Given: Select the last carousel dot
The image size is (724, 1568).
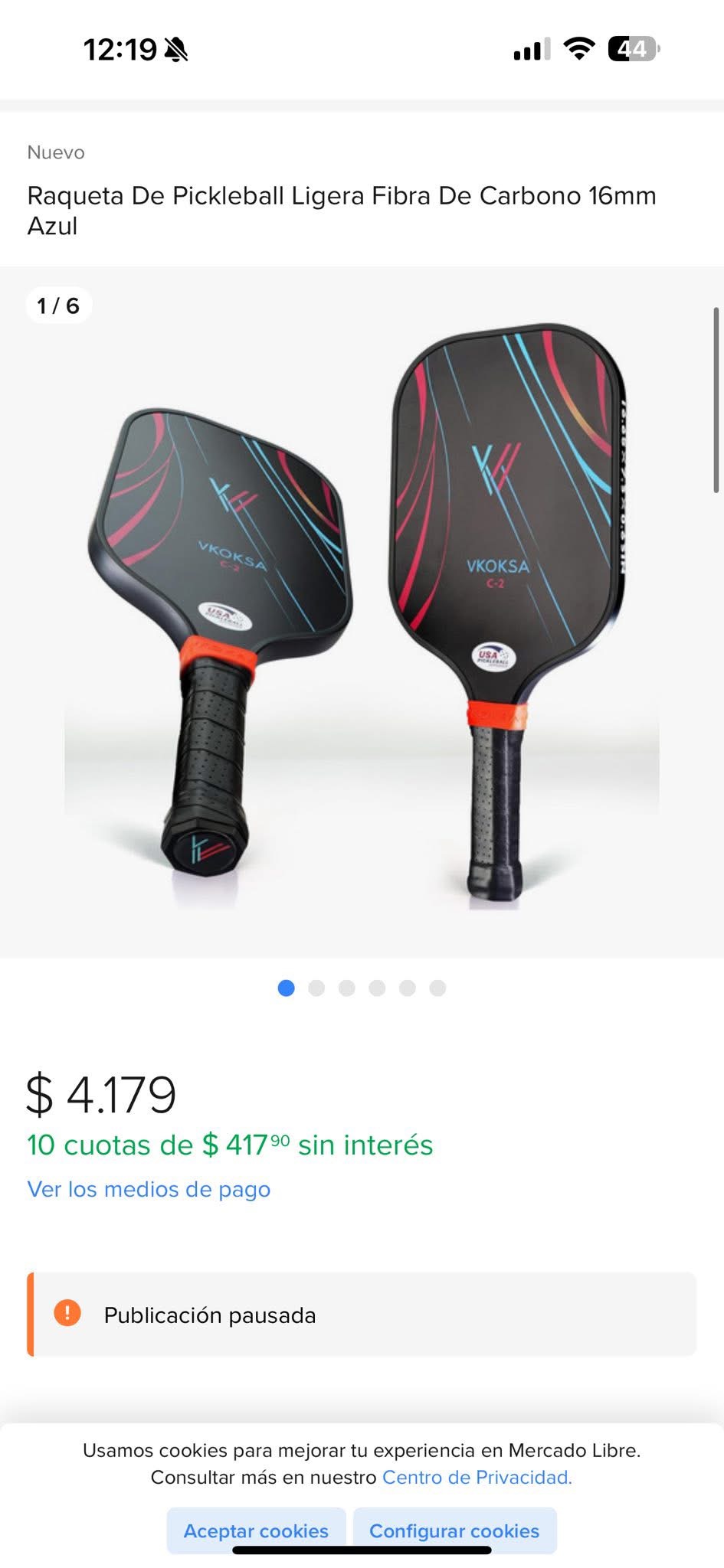Looking at the screenshot, I should pyautogui.click(x=437, y=988).
